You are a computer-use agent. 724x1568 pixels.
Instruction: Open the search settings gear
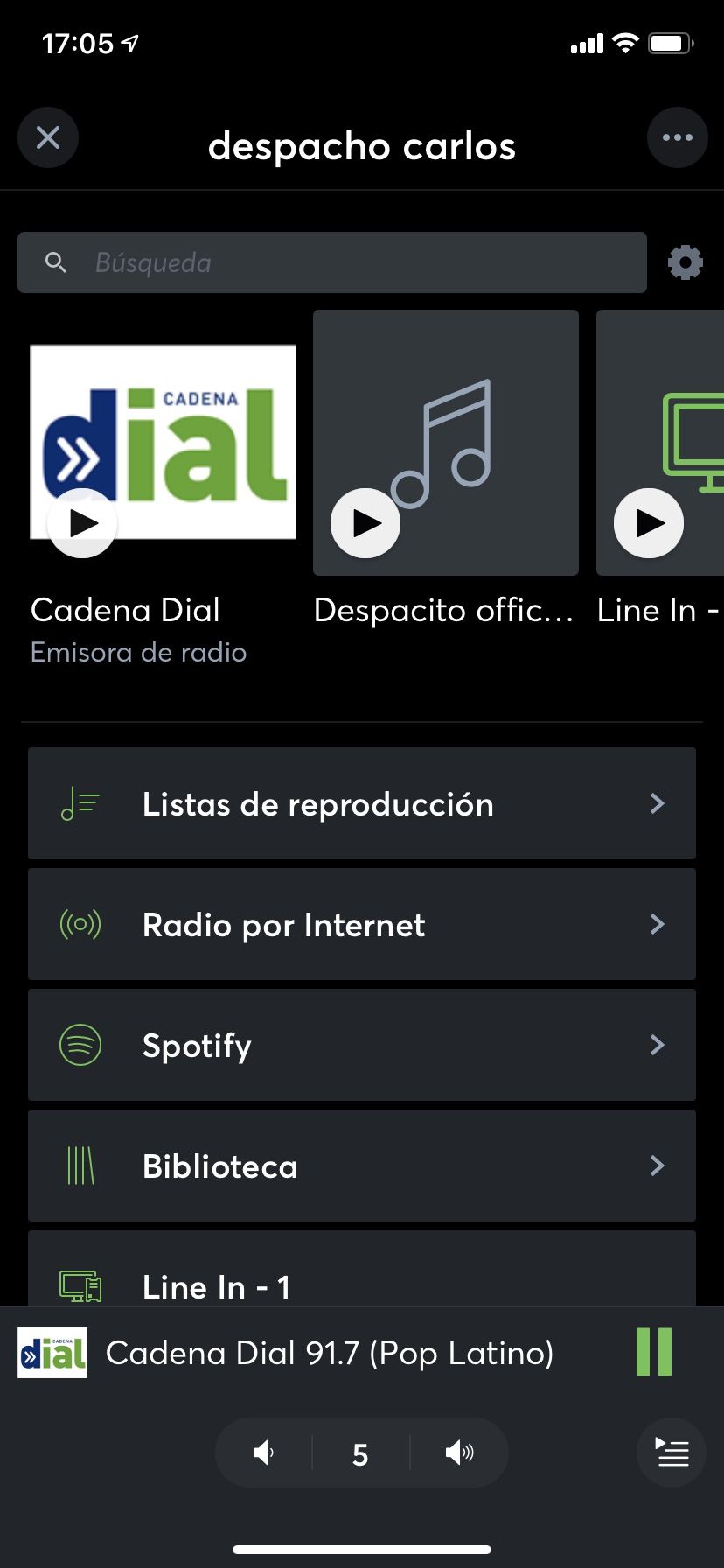[x=686, y=262]
